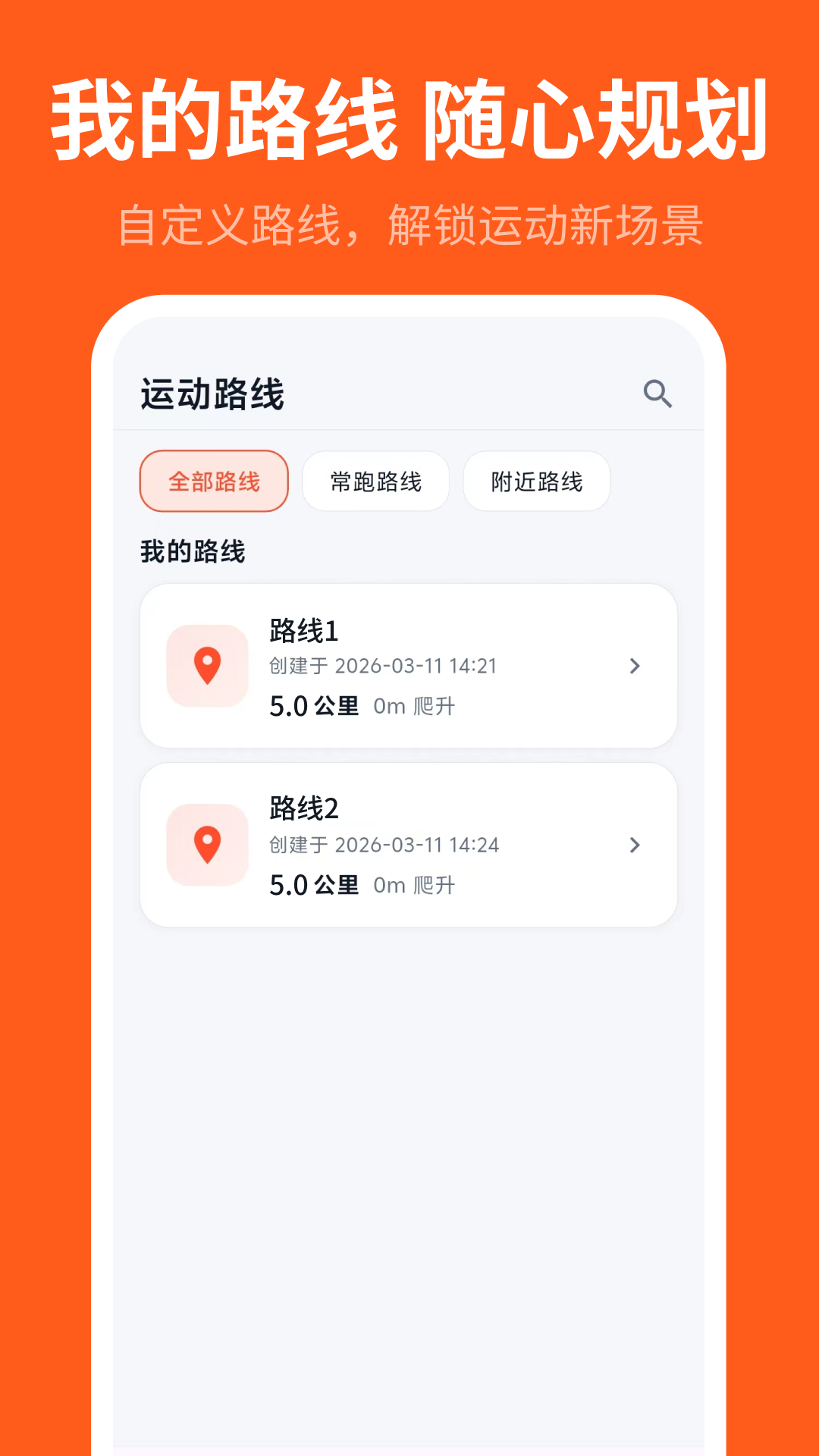Viewport: 819px width, 1456px height.
Task: Click the 0m 爬升 elevation label on 路线1
Action: [415, 706]
